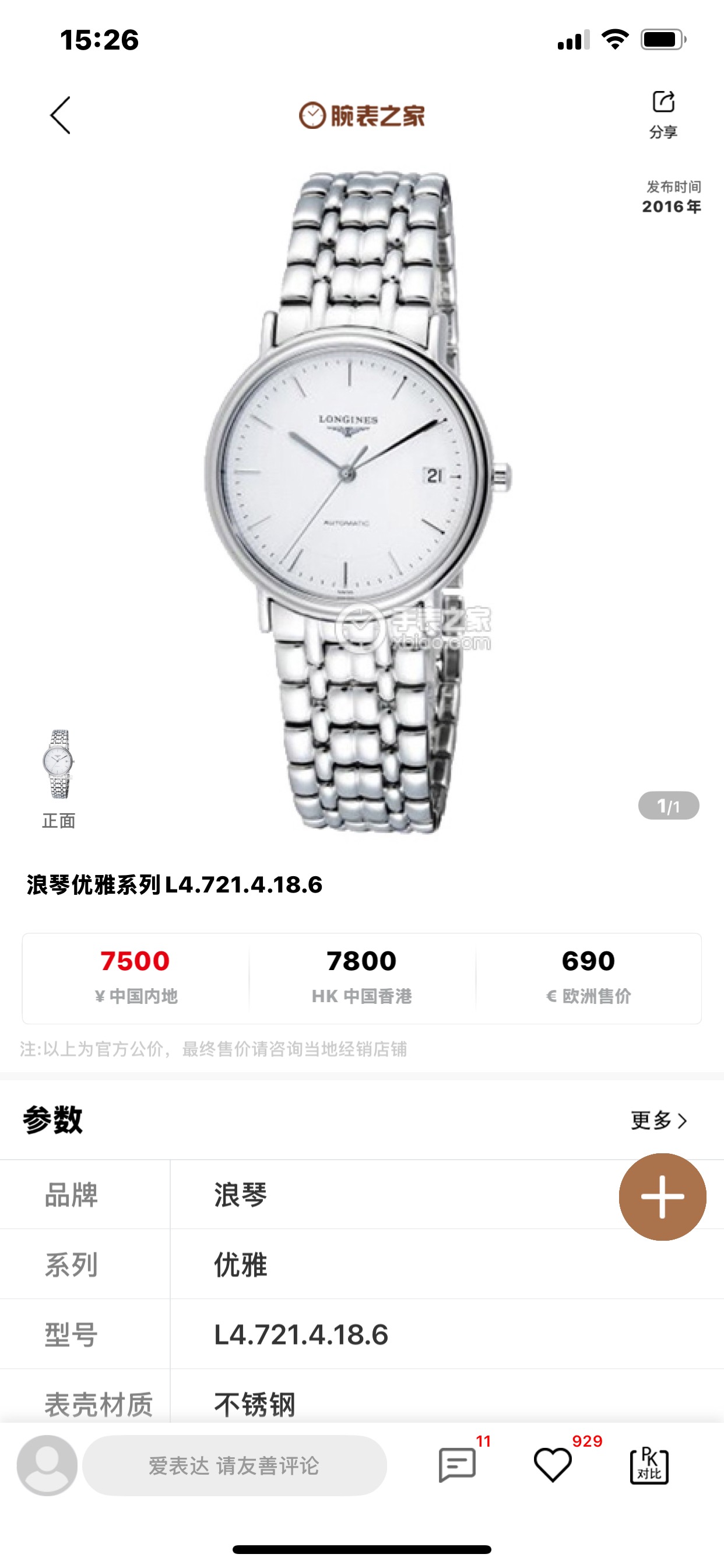
Task: Open 更多 for full parameters
Action: tap(658, 1120)
